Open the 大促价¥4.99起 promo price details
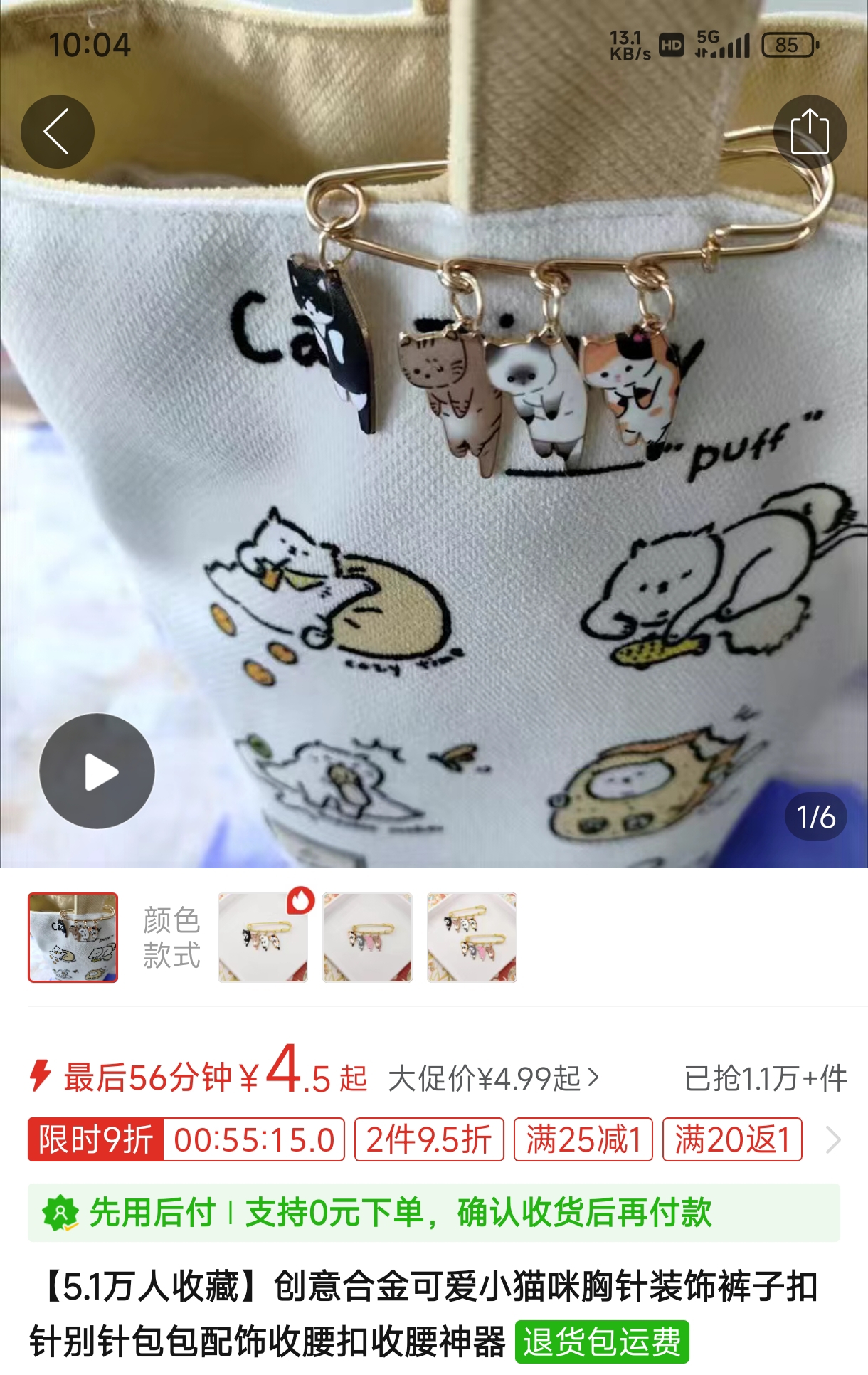868x1375 pixels. 494,1078
